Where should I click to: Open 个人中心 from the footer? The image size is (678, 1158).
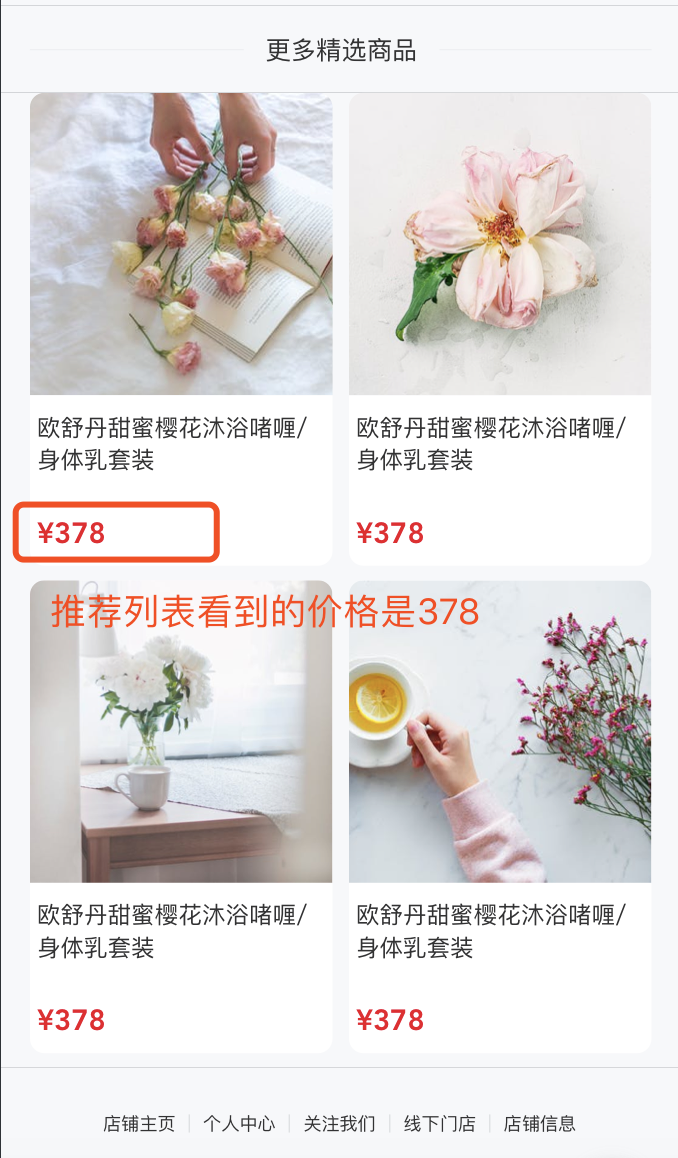239,1123
